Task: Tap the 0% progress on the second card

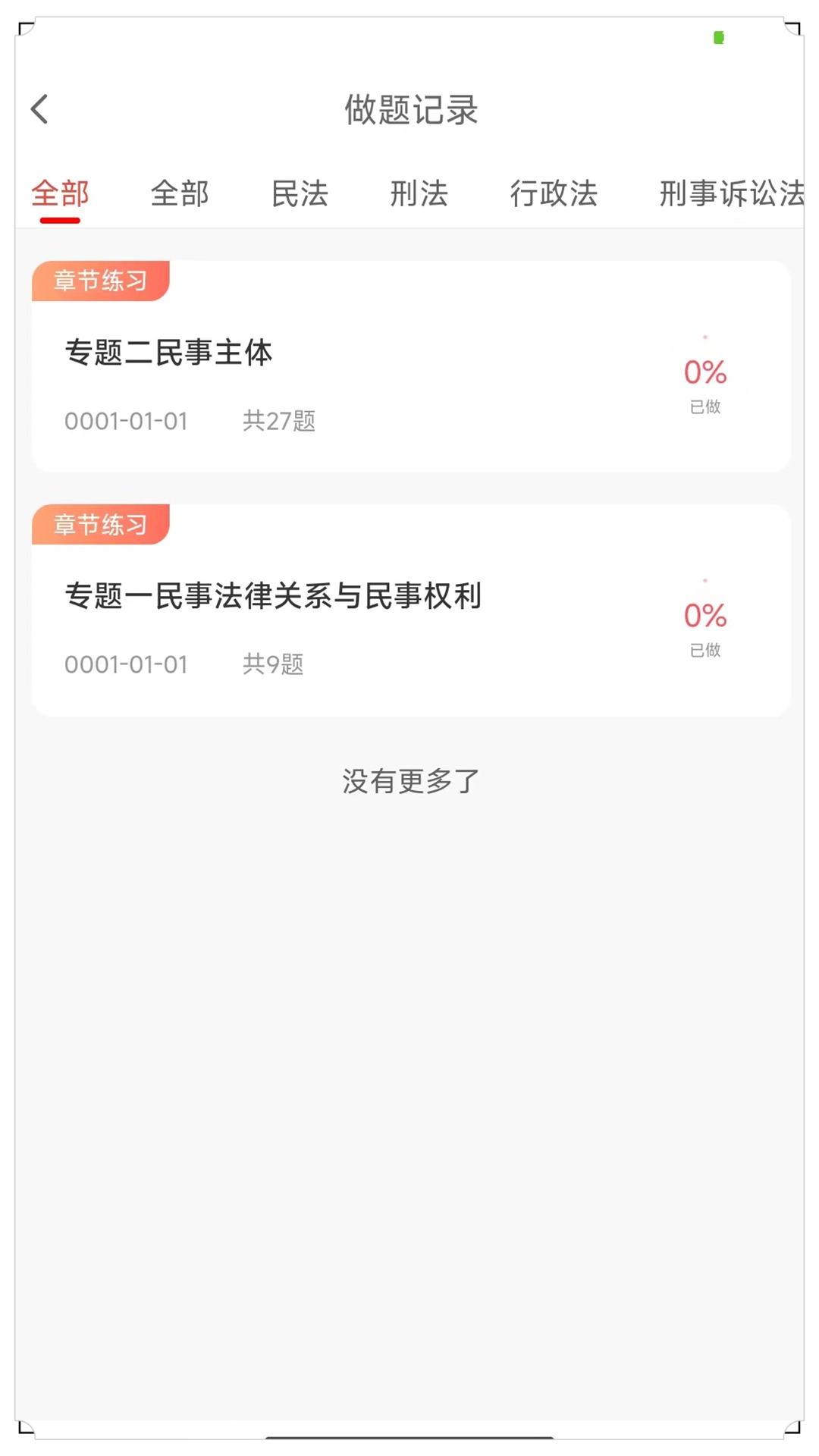Action: coord(704,615)
